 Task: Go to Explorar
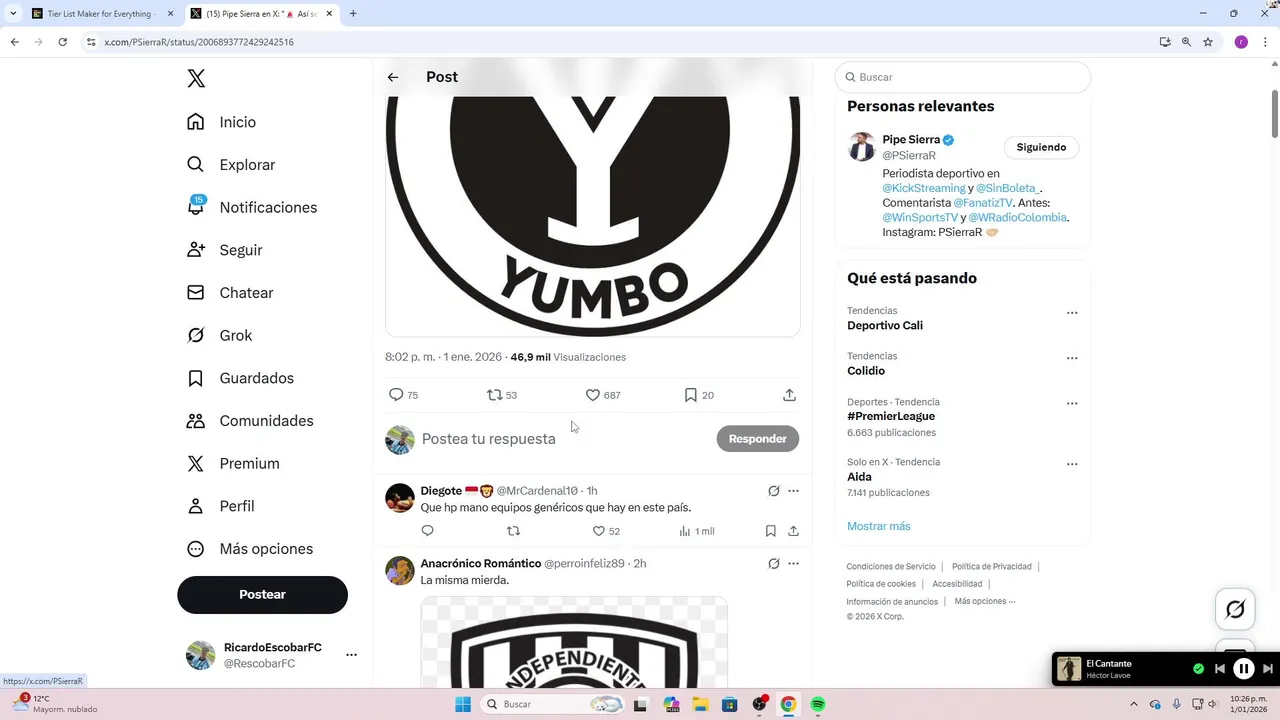pyautogui.click(x=246, y=165)
